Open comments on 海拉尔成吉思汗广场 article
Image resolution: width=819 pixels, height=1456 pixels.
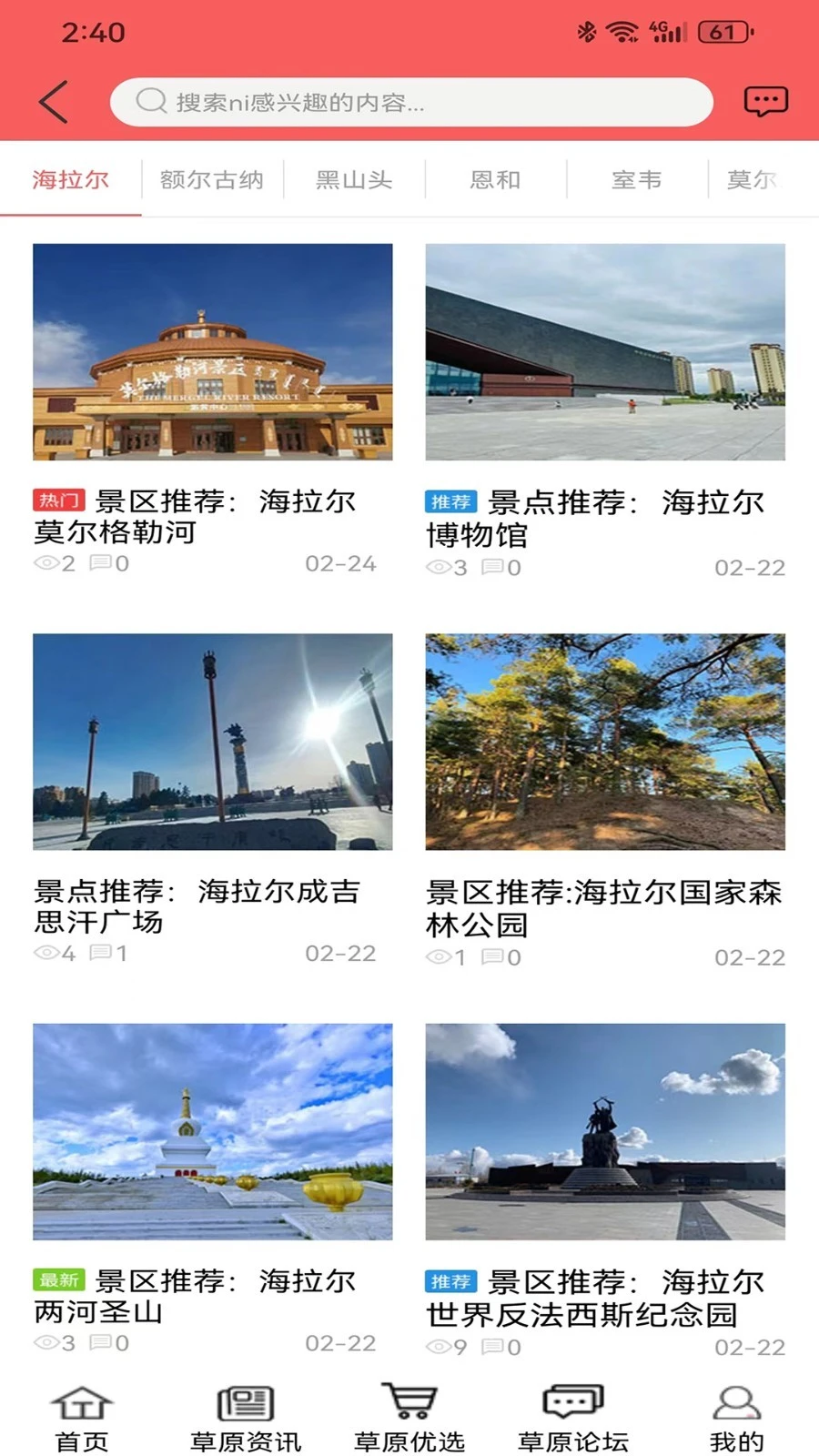100,954
